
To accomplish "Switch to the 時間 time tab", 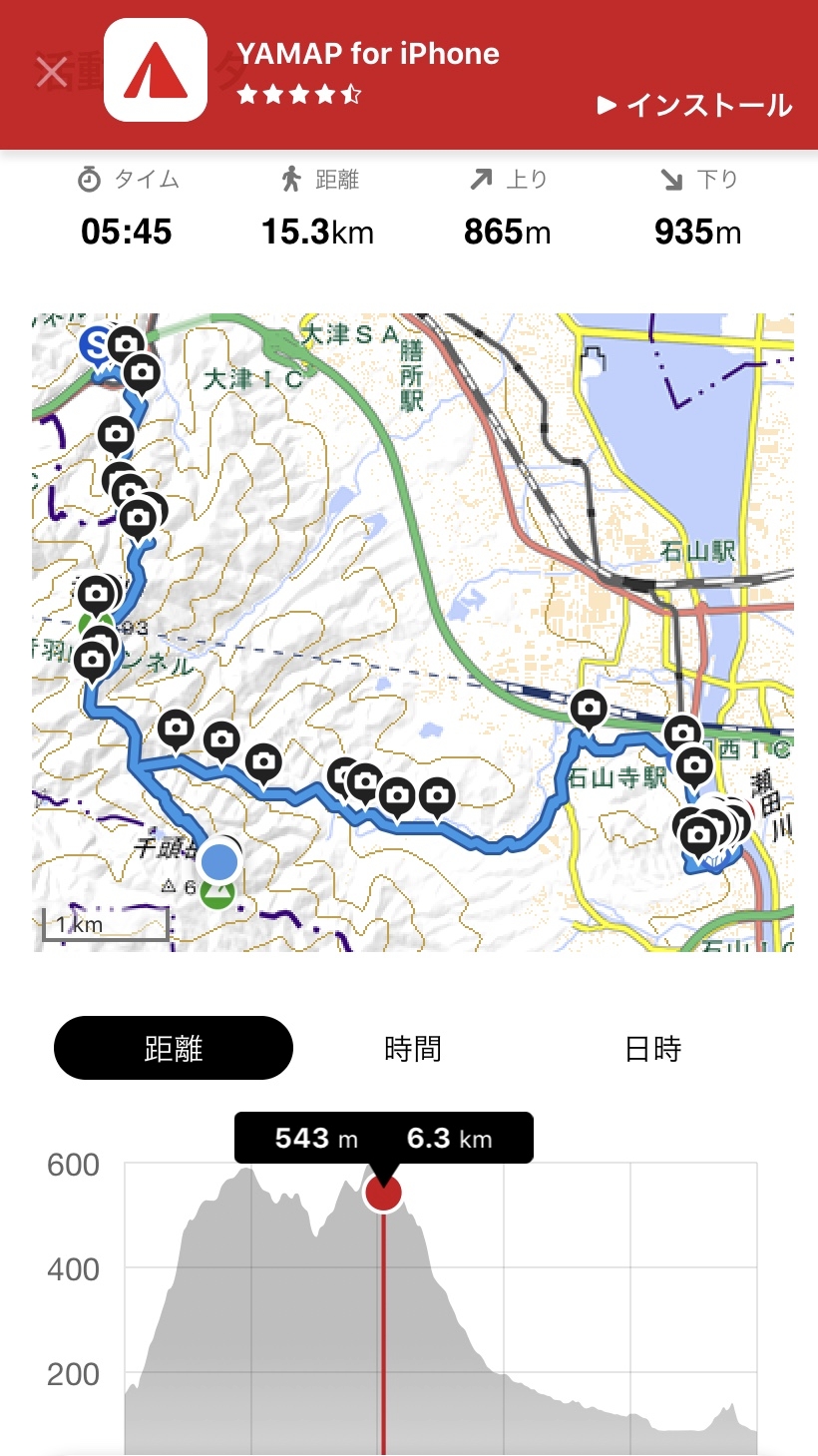I will [413, 1048].
